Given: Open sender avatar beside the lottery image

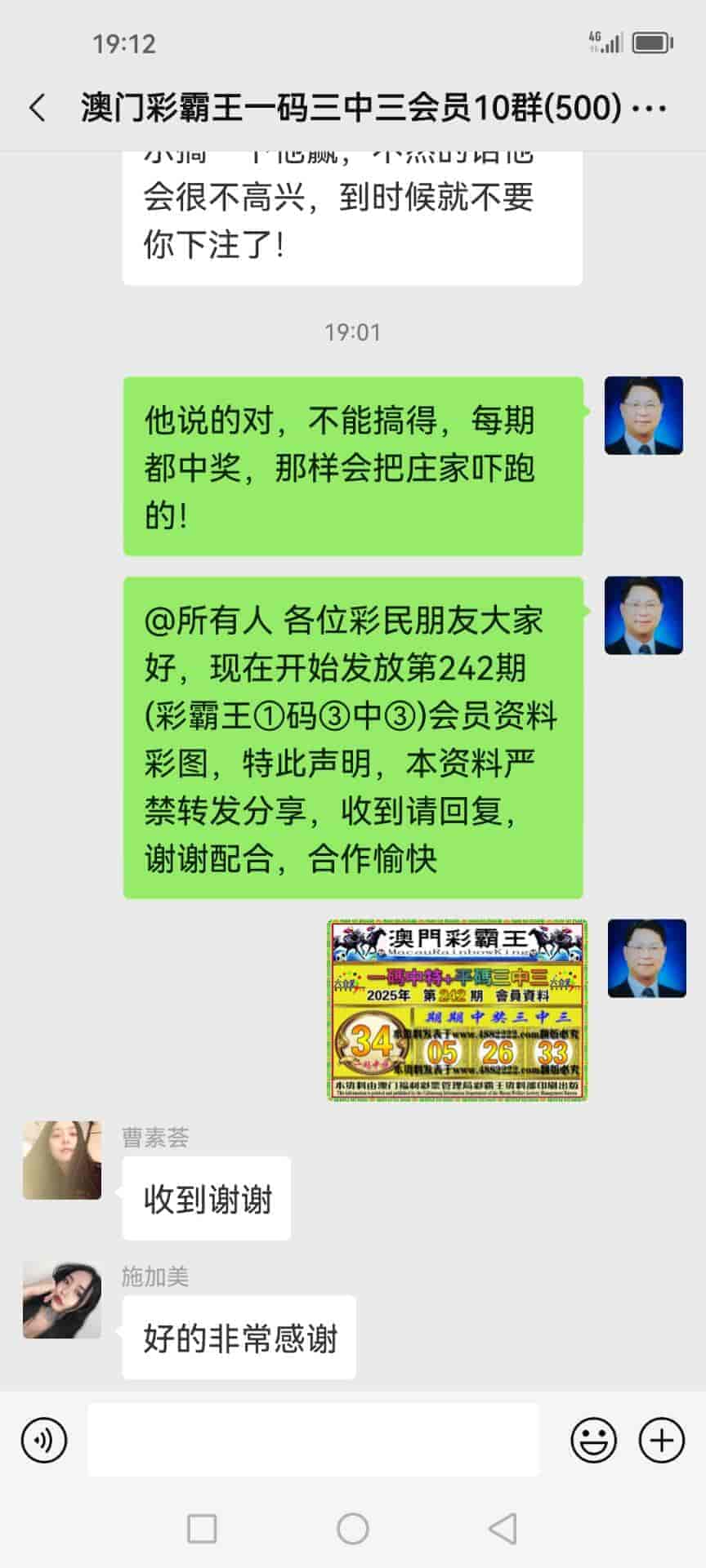Looking at the screenshot, I should [646, 958].
